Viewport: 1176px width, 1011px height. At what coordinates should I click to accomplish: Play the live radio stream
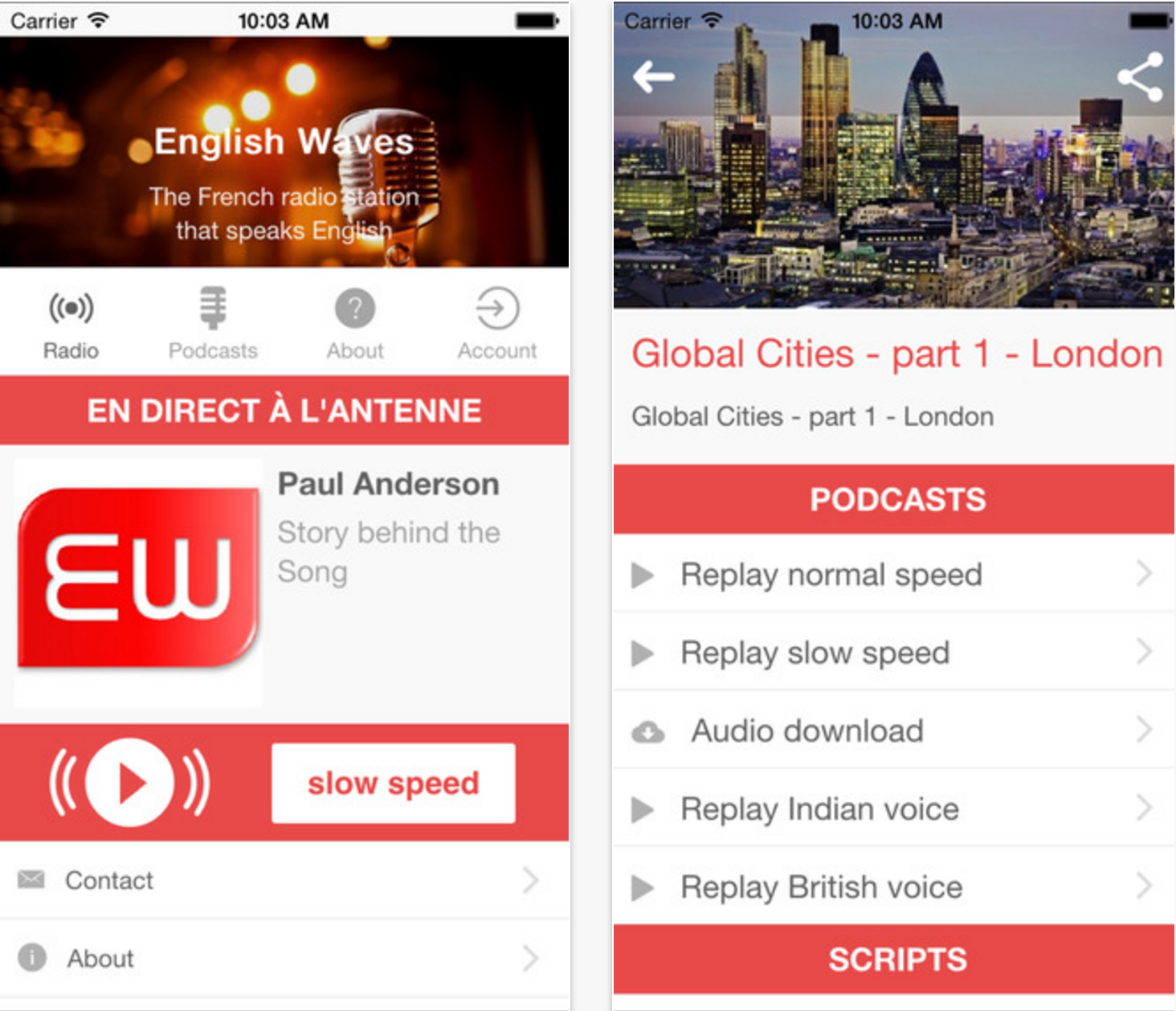[130, 783]
